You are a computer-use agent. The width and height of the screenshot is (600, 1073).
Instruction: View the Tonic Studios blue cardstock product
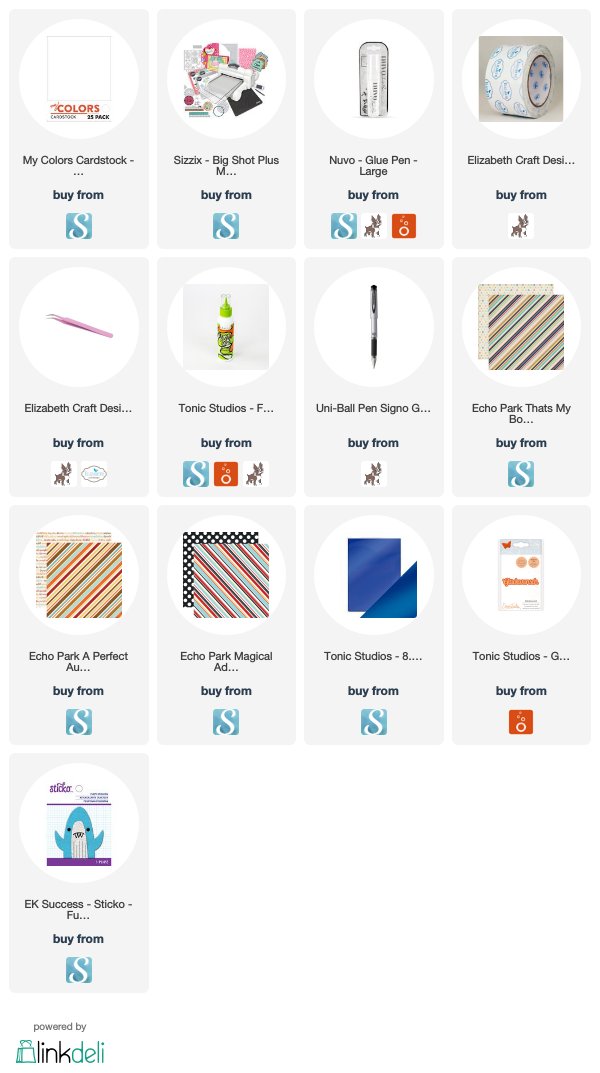pyautogui.click(x=374, y=575)
